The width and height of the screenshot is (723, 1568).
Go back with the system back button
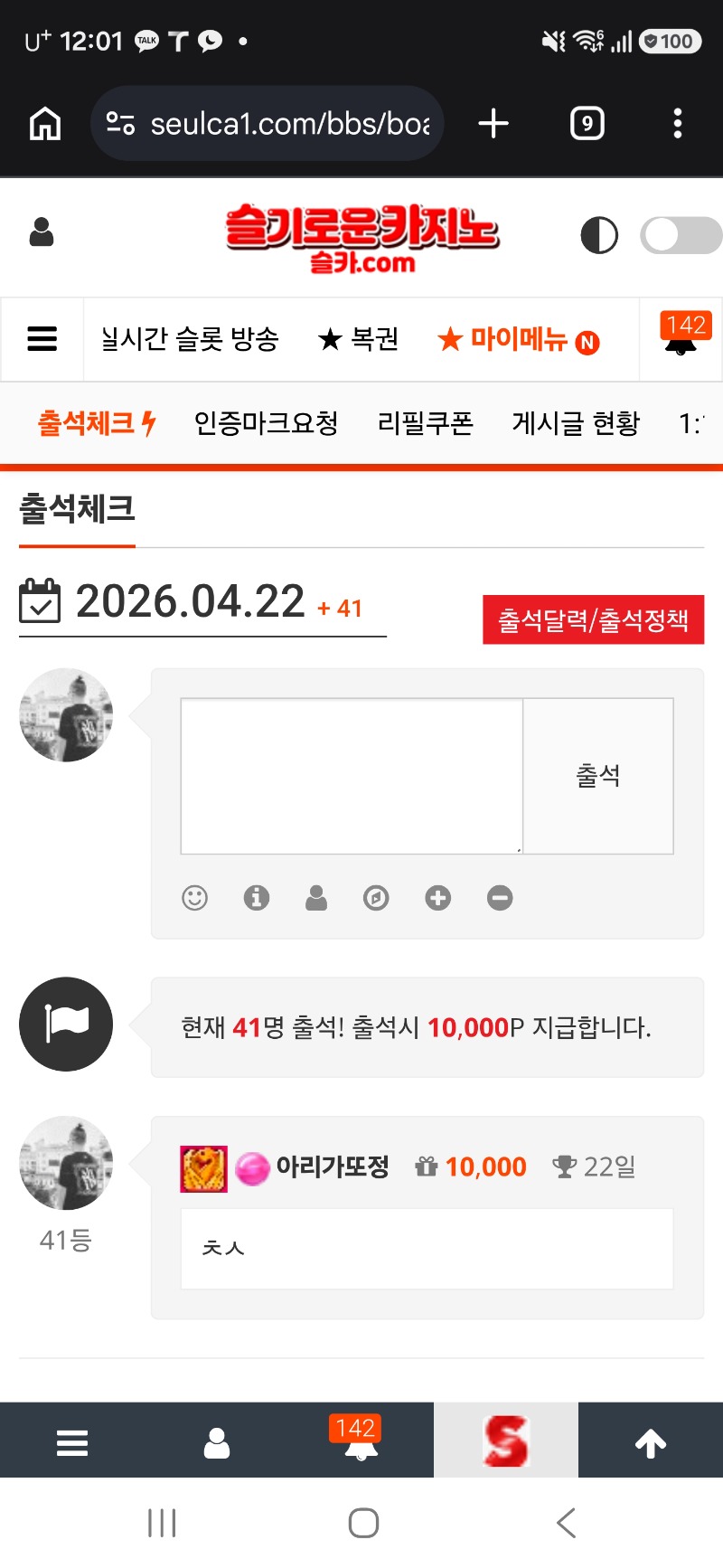(x=567, y=1523)
